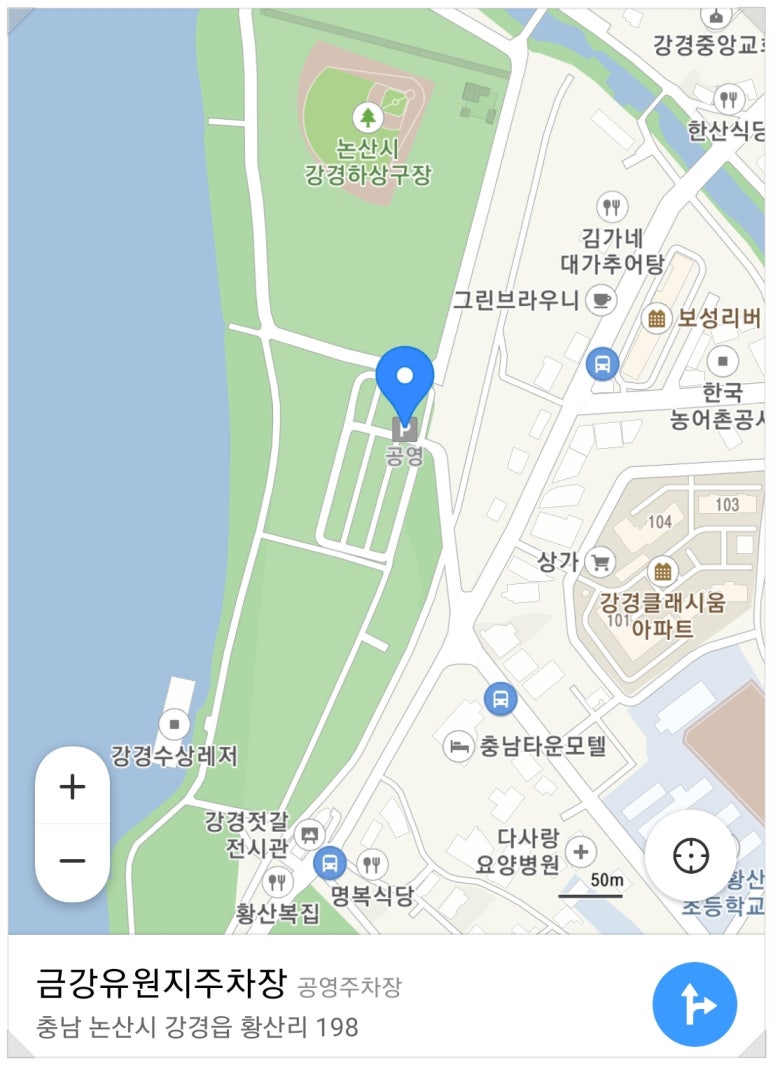The image size is (773, 1065).
Task: Start directions to 금강유원지주차장
Action: coord(694,1004)
